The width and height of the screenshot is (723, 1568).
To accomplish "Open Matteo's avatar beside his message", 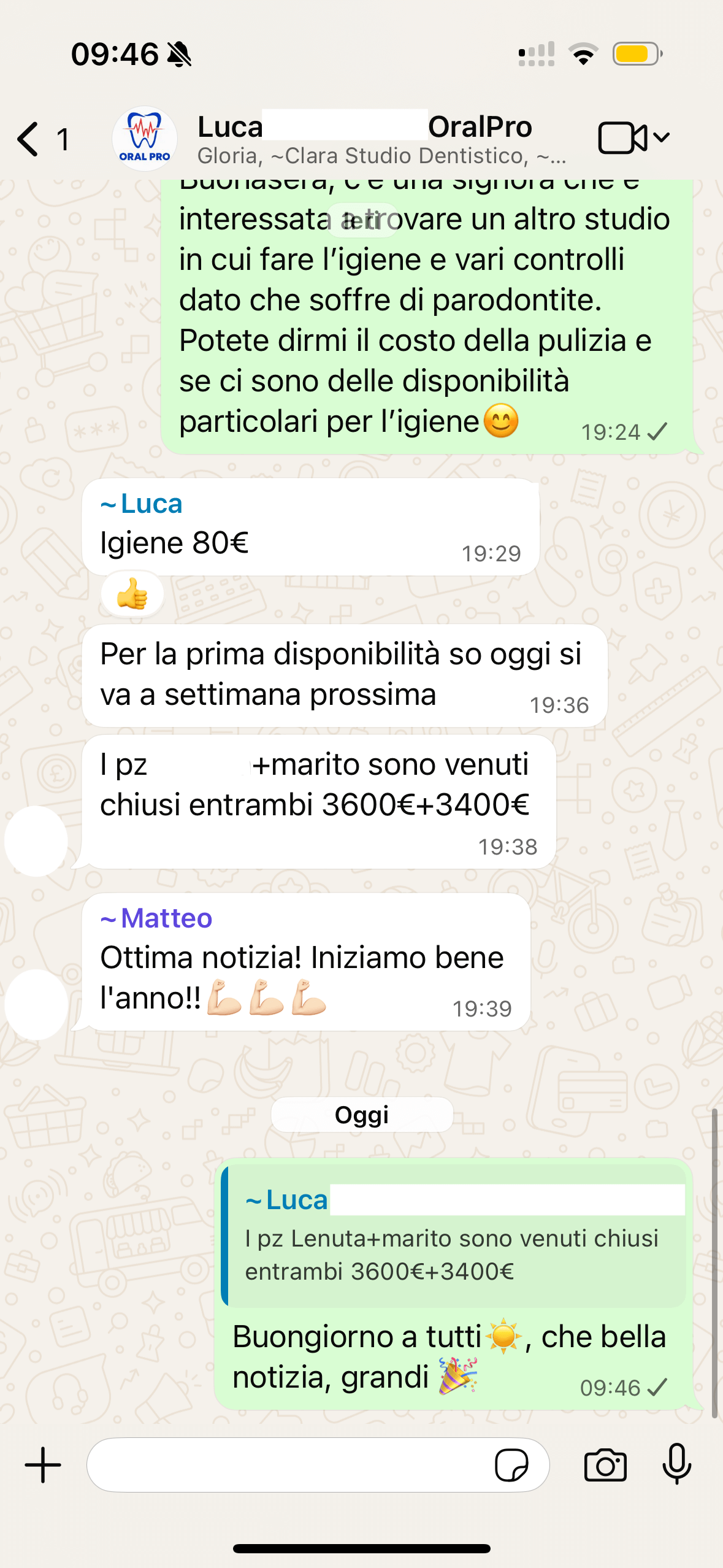I will point(36,1004).
